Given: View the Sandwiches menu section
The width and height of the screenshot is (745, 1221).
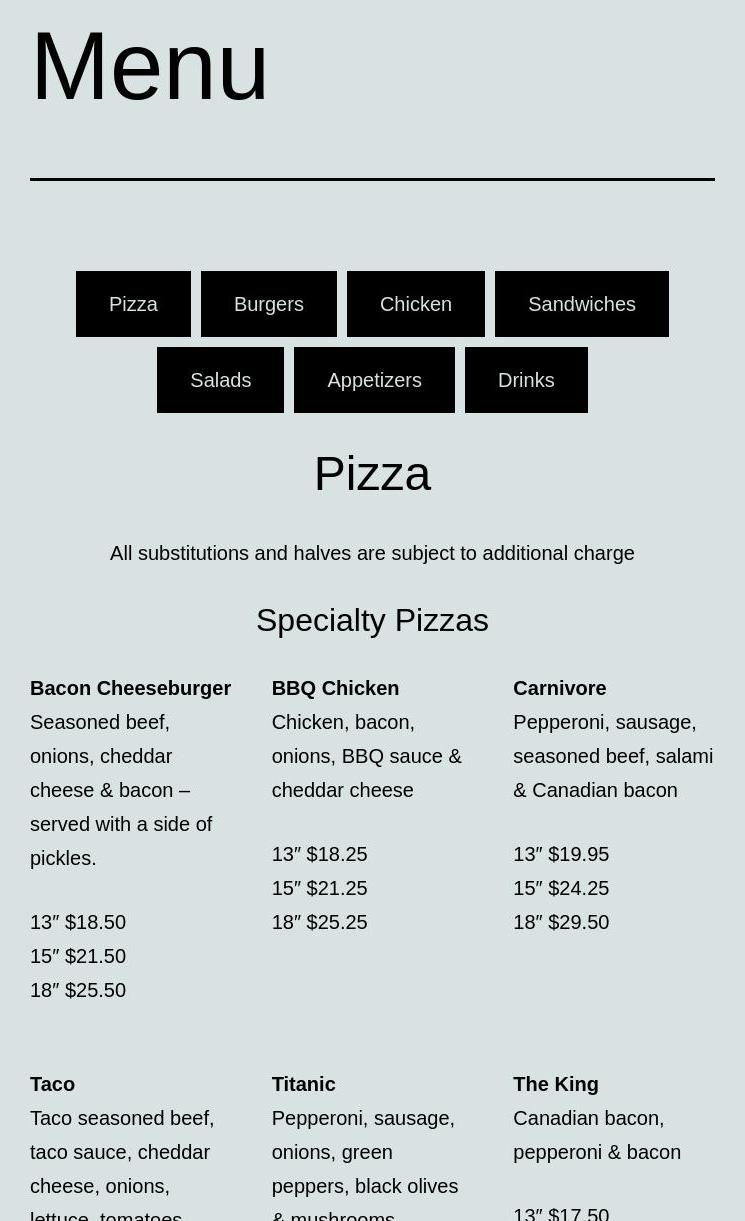Looking at the screenshot, I should 581,304.
